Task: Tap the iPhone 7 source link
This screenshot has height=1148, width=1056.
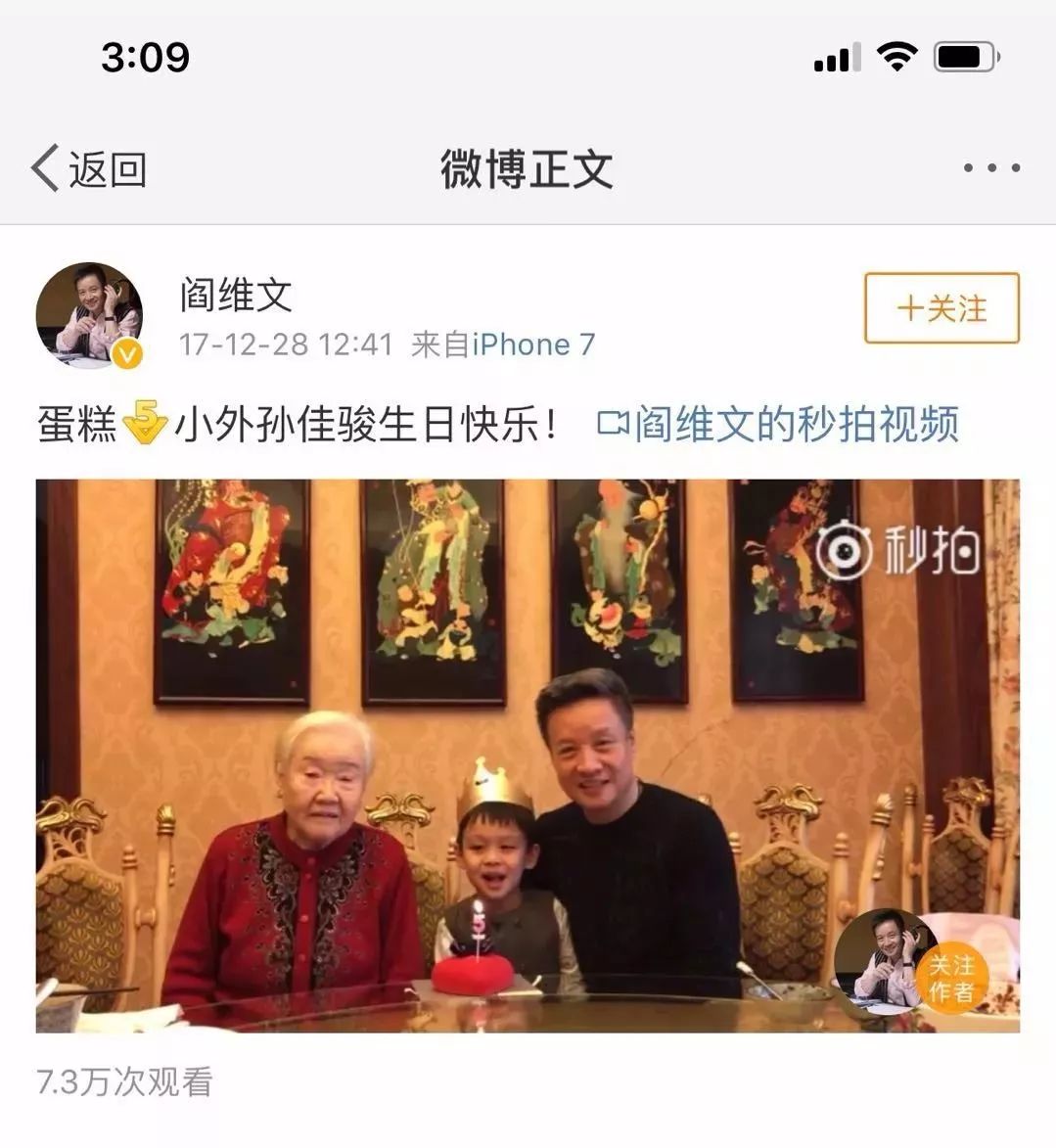Action: click(533, 344)
